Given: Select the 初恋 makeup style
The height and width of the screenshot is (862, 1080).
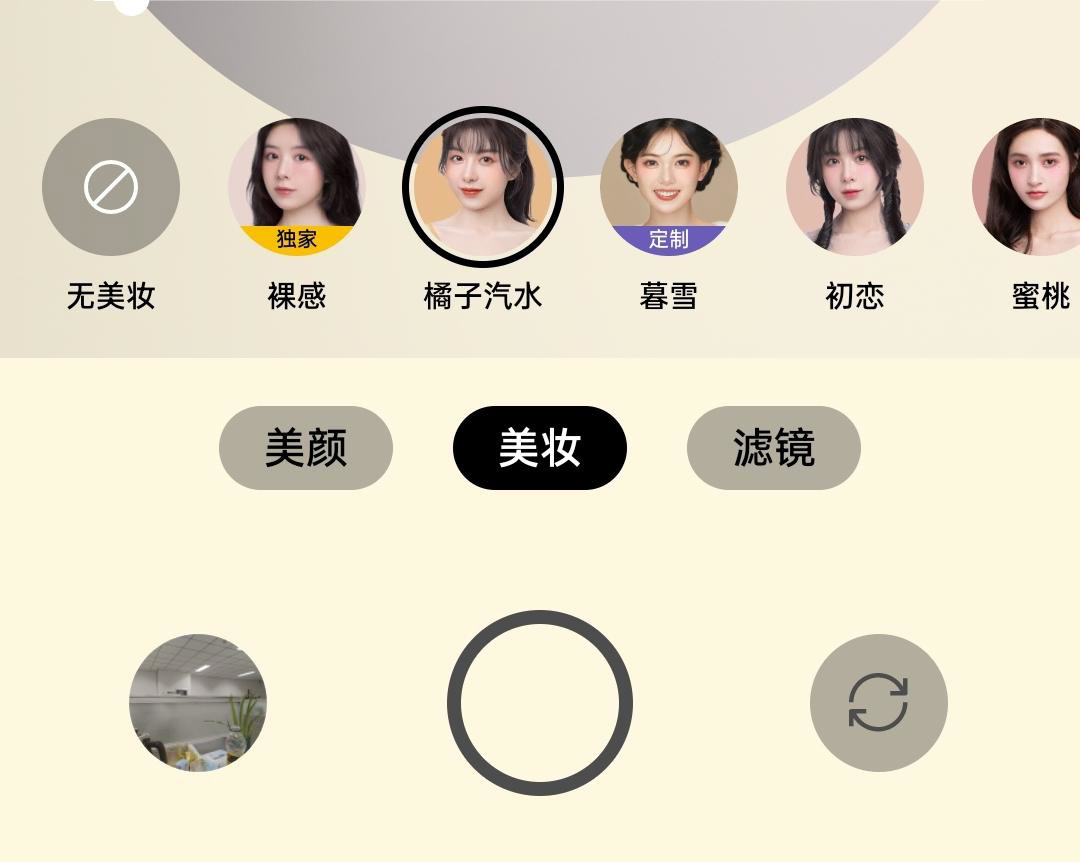Looking at the screenshot, I should (855, 187).
